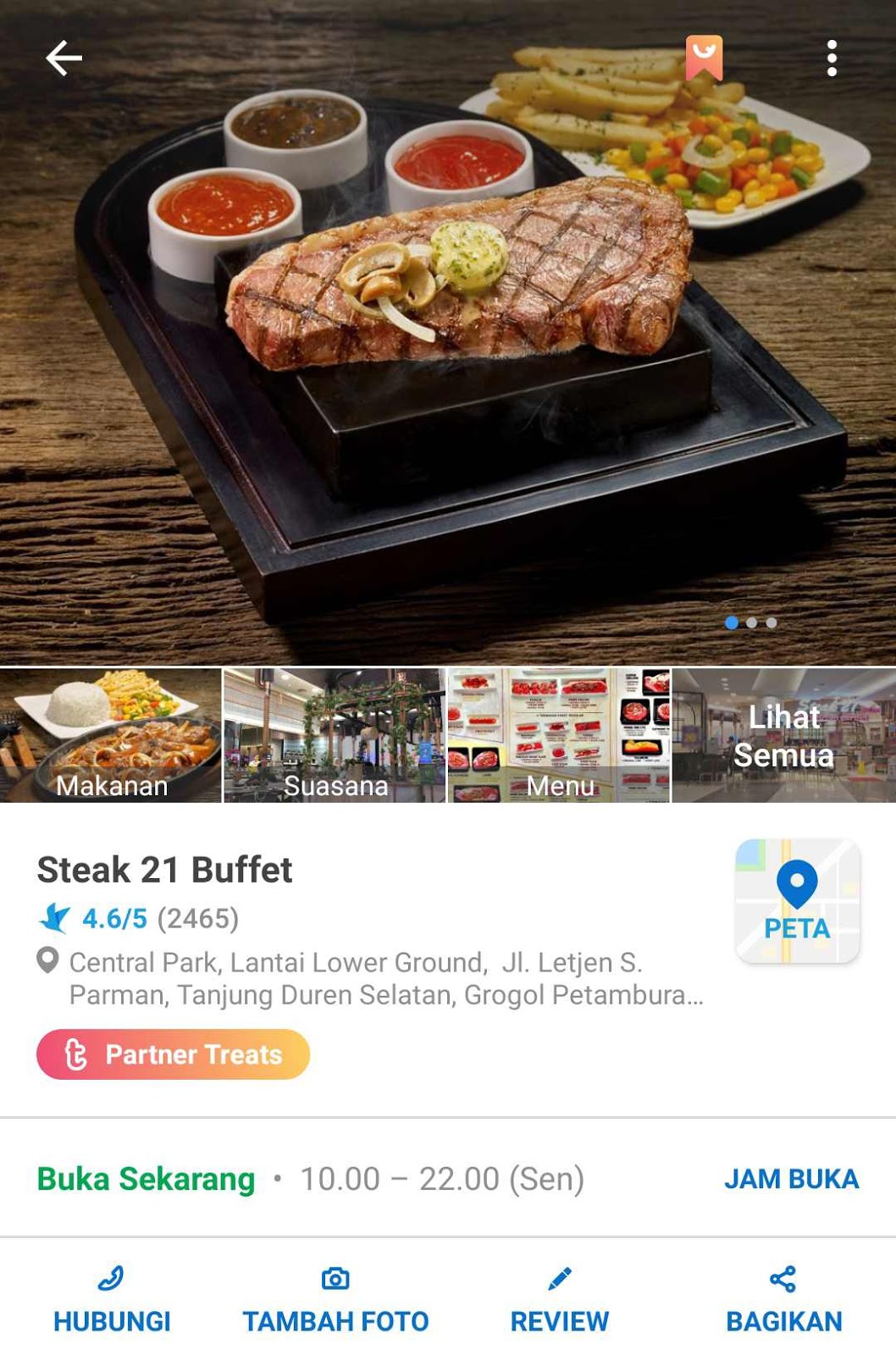The width and height of the screenshot is (896, 1355).
Task: Tap Lihat Semua to see all photos
Action: point(783,735)
